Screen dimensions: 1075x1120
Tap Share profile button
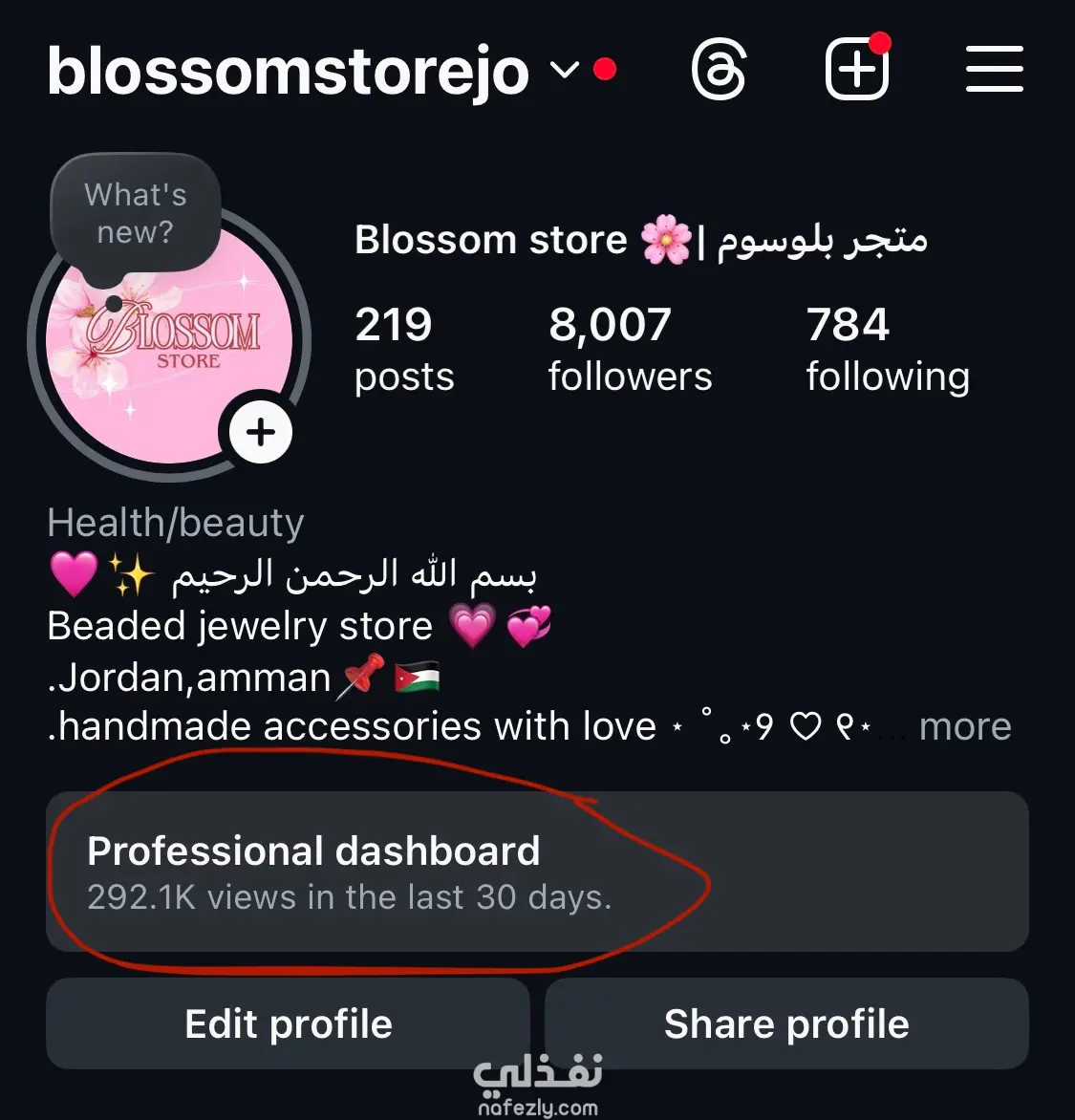(786, 1023)
